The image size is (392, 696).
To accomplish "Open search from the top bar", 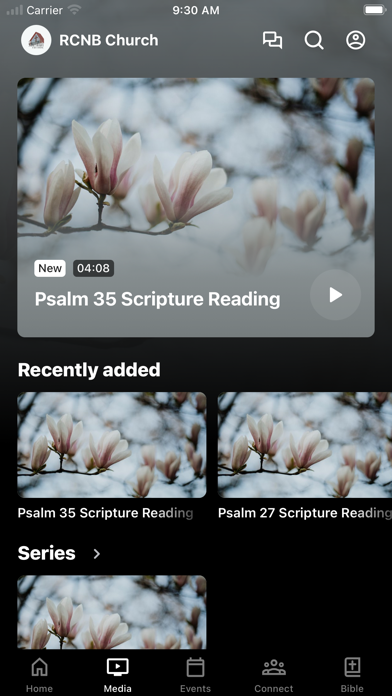I will pyautogui.click(x=314, y=40).
